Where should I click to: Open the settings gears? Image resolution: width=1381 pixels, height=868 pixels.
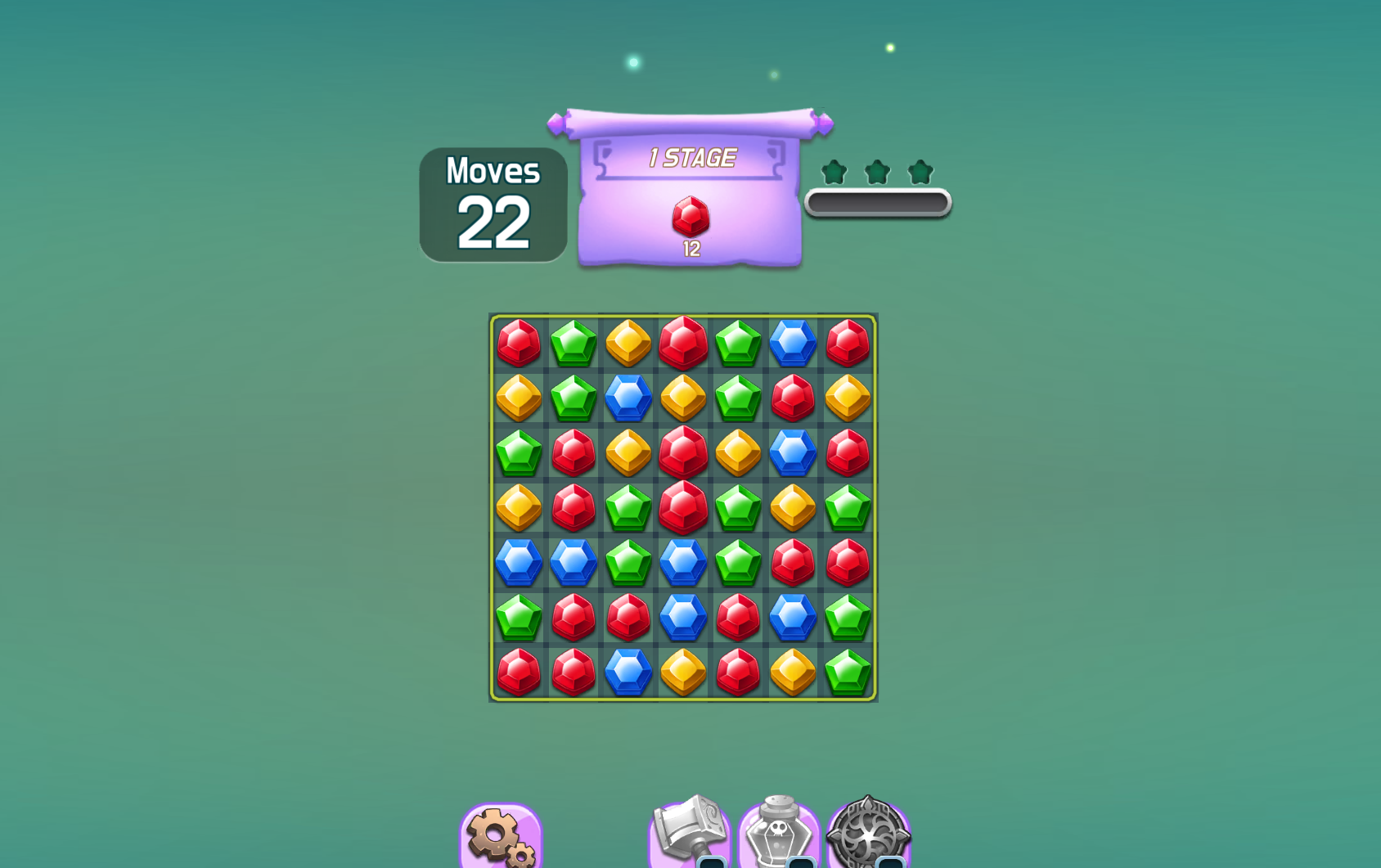pos(501,837)
